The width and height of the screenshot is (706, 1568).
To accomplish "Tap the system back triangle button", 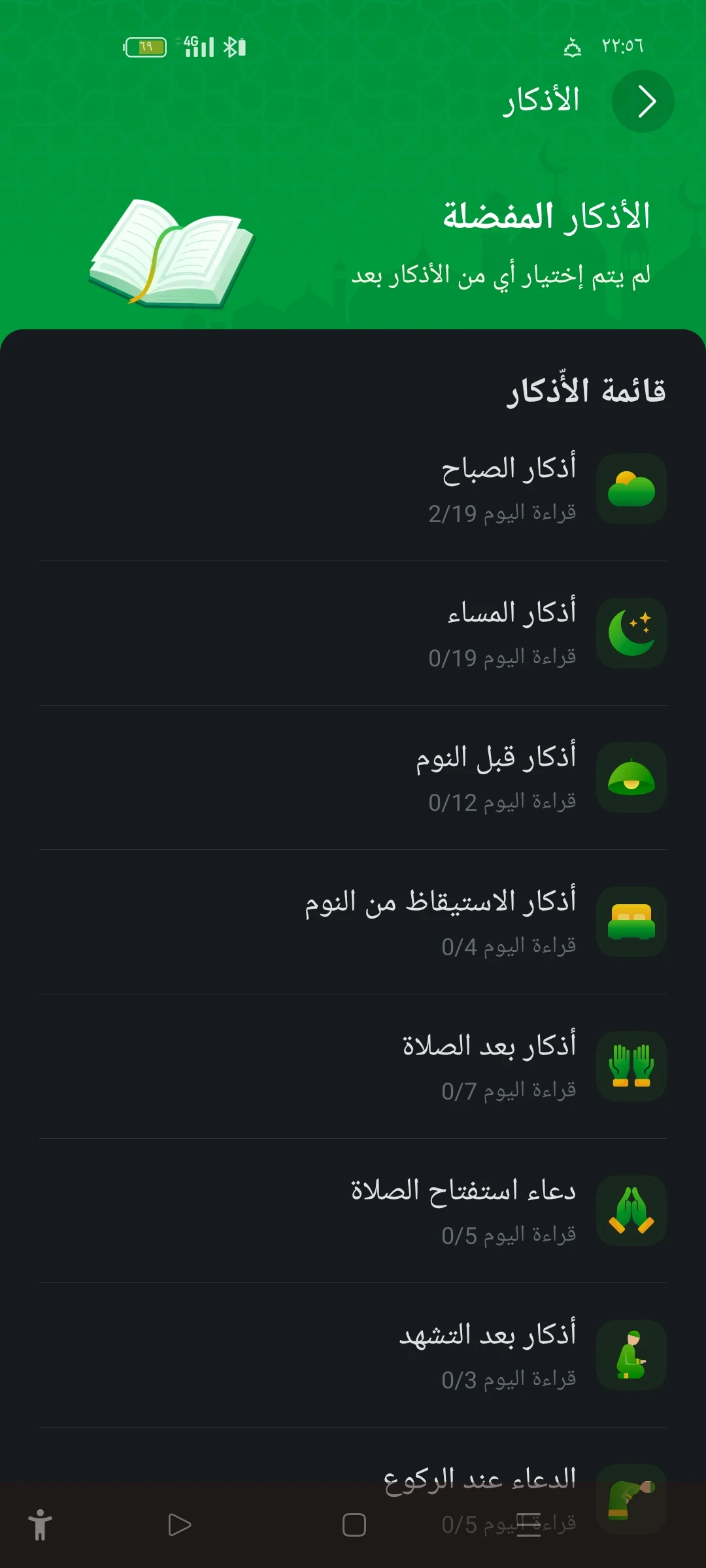I will pos(178,1526).
